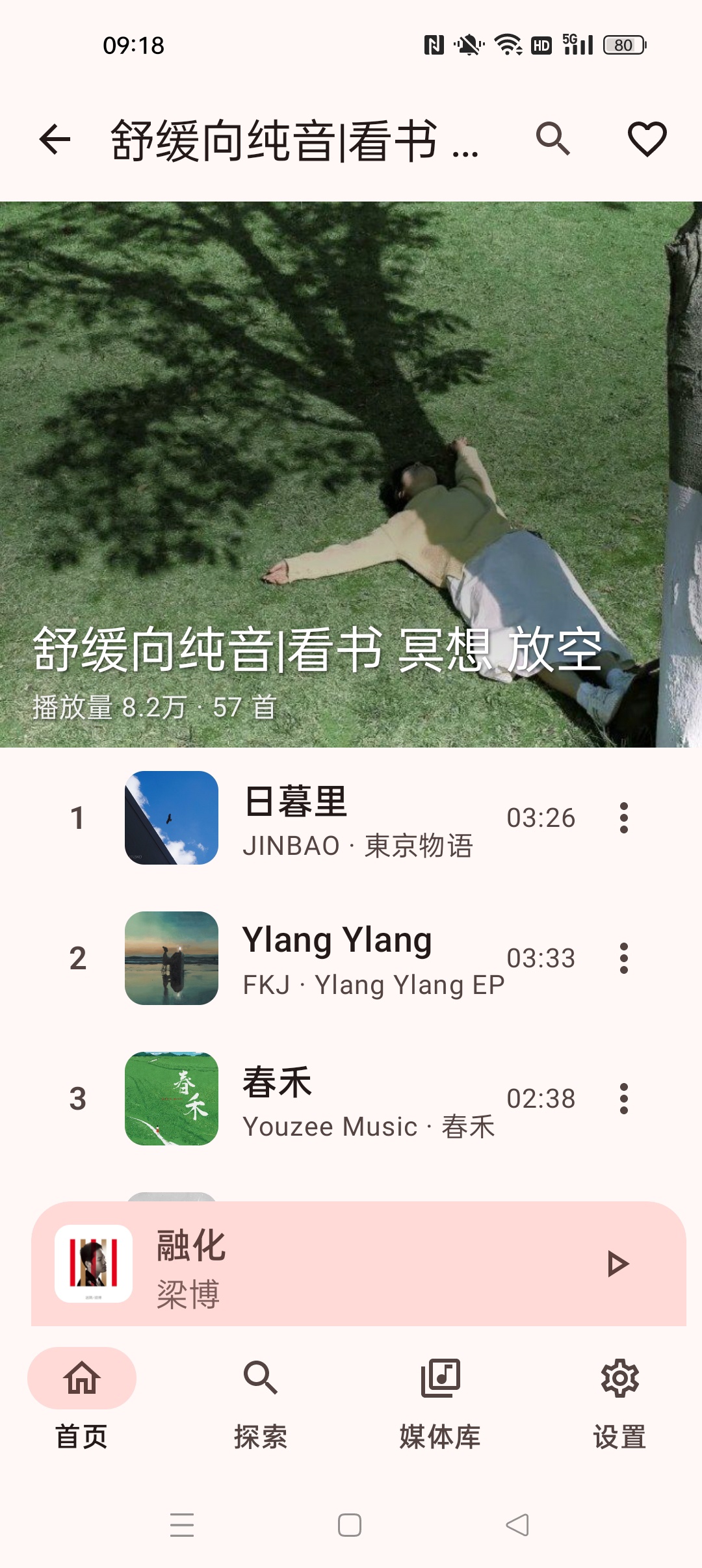The width and height of the screenshot is (702, 1568).
Task: Go to the 设置 tab
Action: pyautogui.click(x=619, y=1398)
